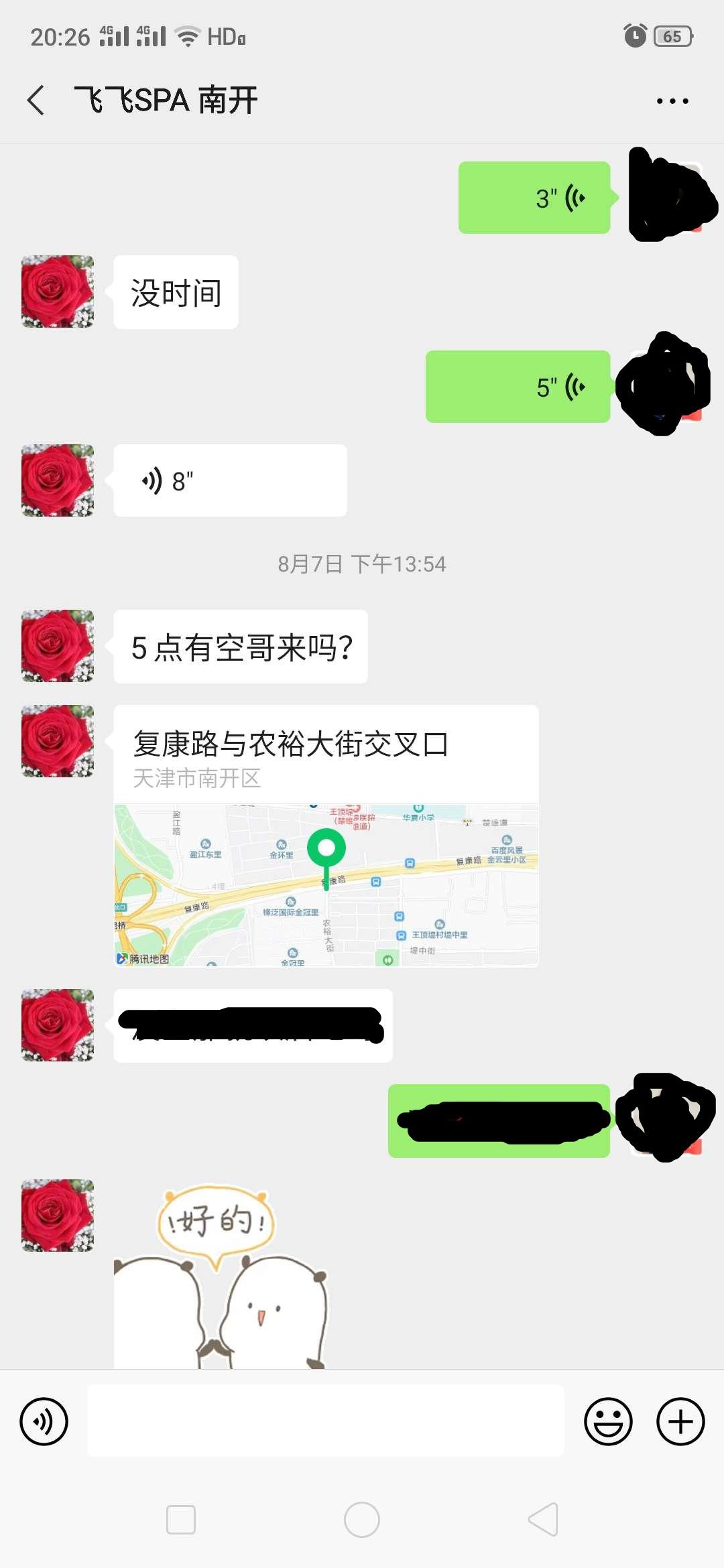
Task: Tap the system home button
Action: coord(362,1520)
